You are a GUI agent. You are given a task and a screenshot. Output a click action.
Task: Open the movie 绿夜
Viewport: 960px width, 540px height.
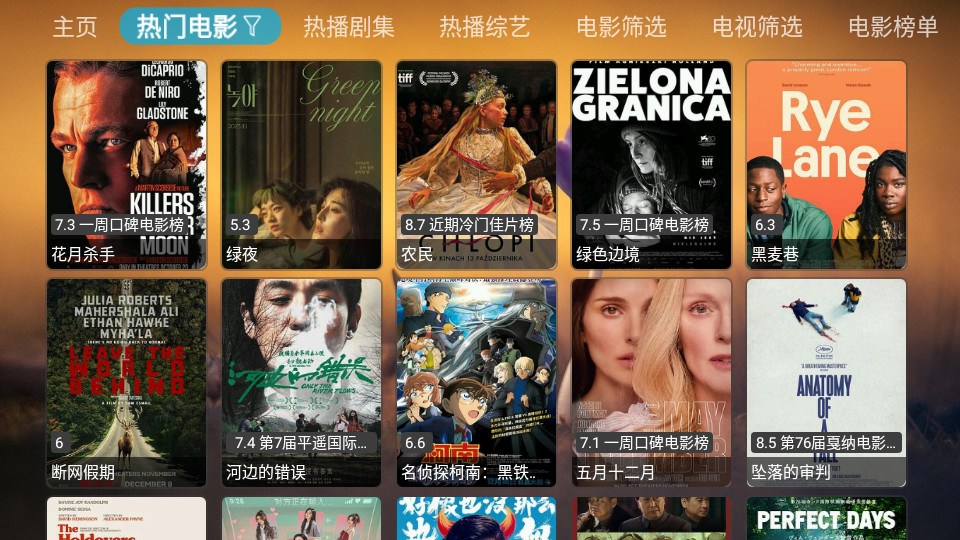pos(301,165)
